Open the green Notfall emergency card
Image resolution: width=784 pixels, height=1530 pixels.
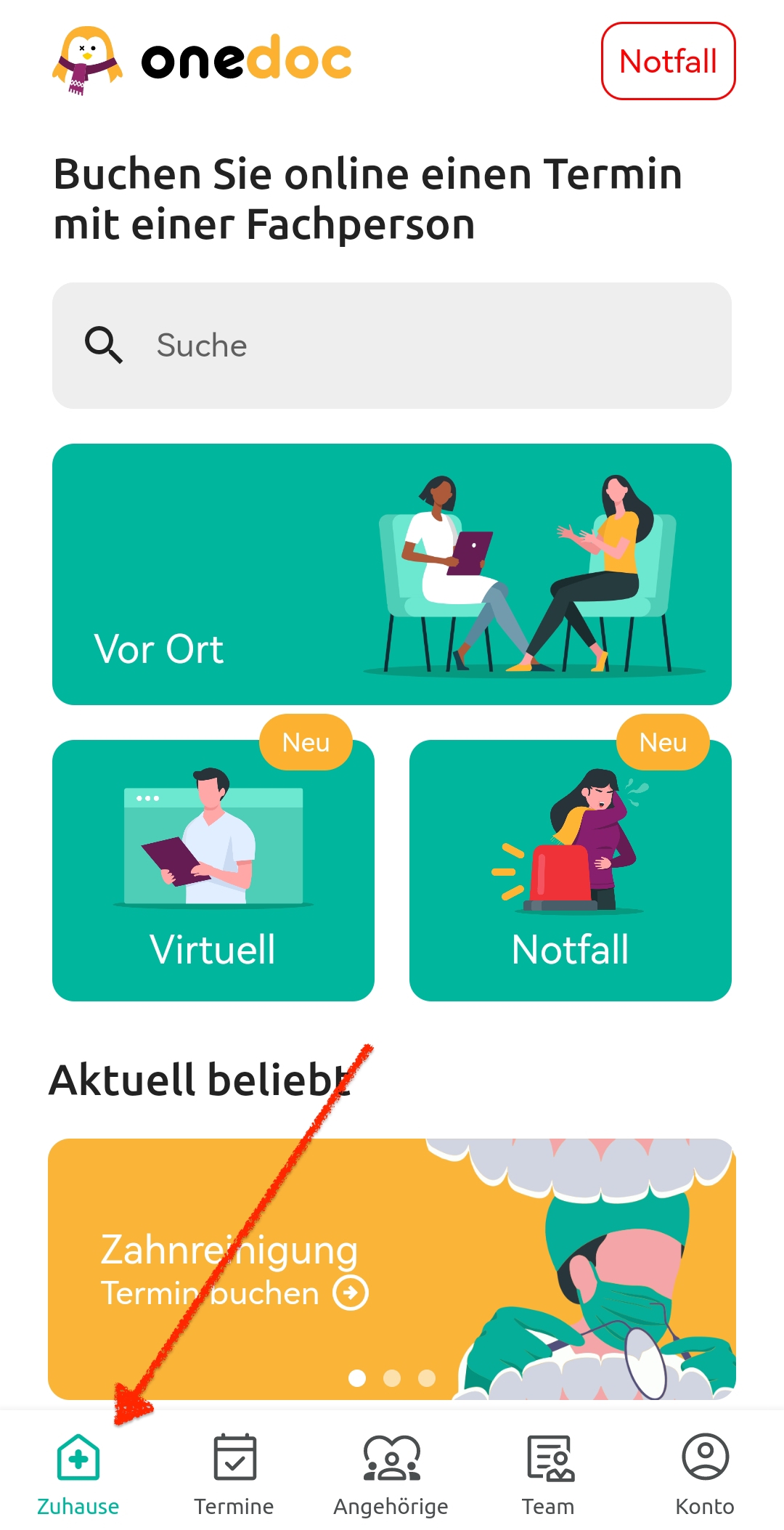tap(570, 870)
